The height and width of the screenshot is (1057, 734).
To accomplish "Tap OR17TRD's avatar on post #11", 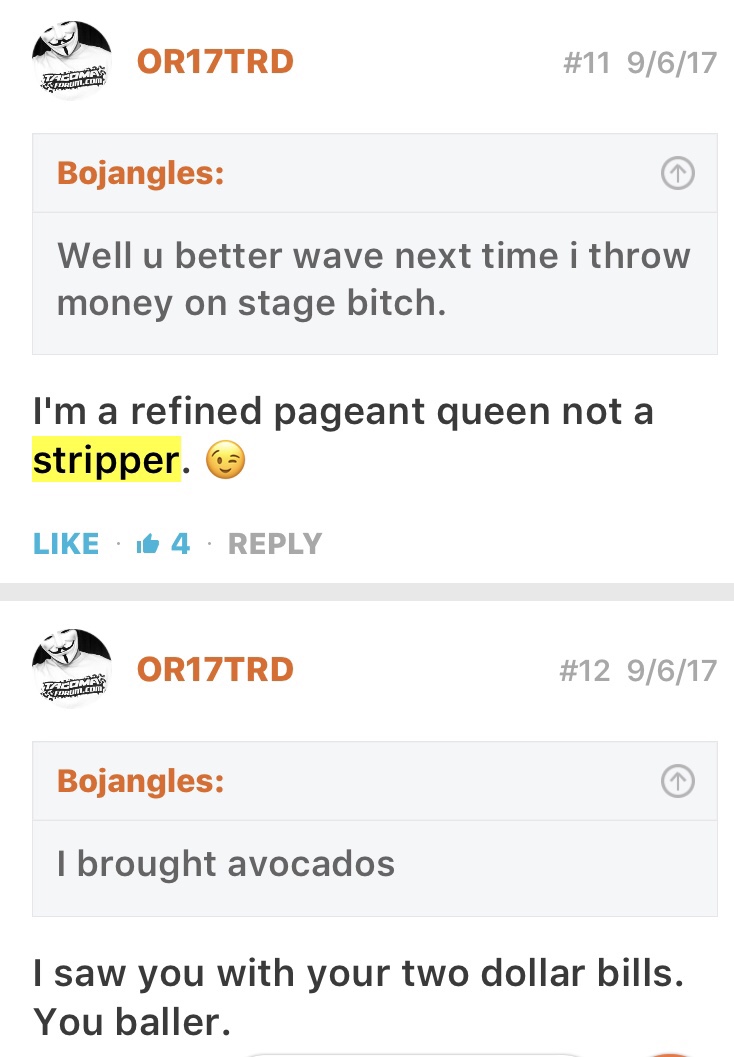I will pos(72,62).
